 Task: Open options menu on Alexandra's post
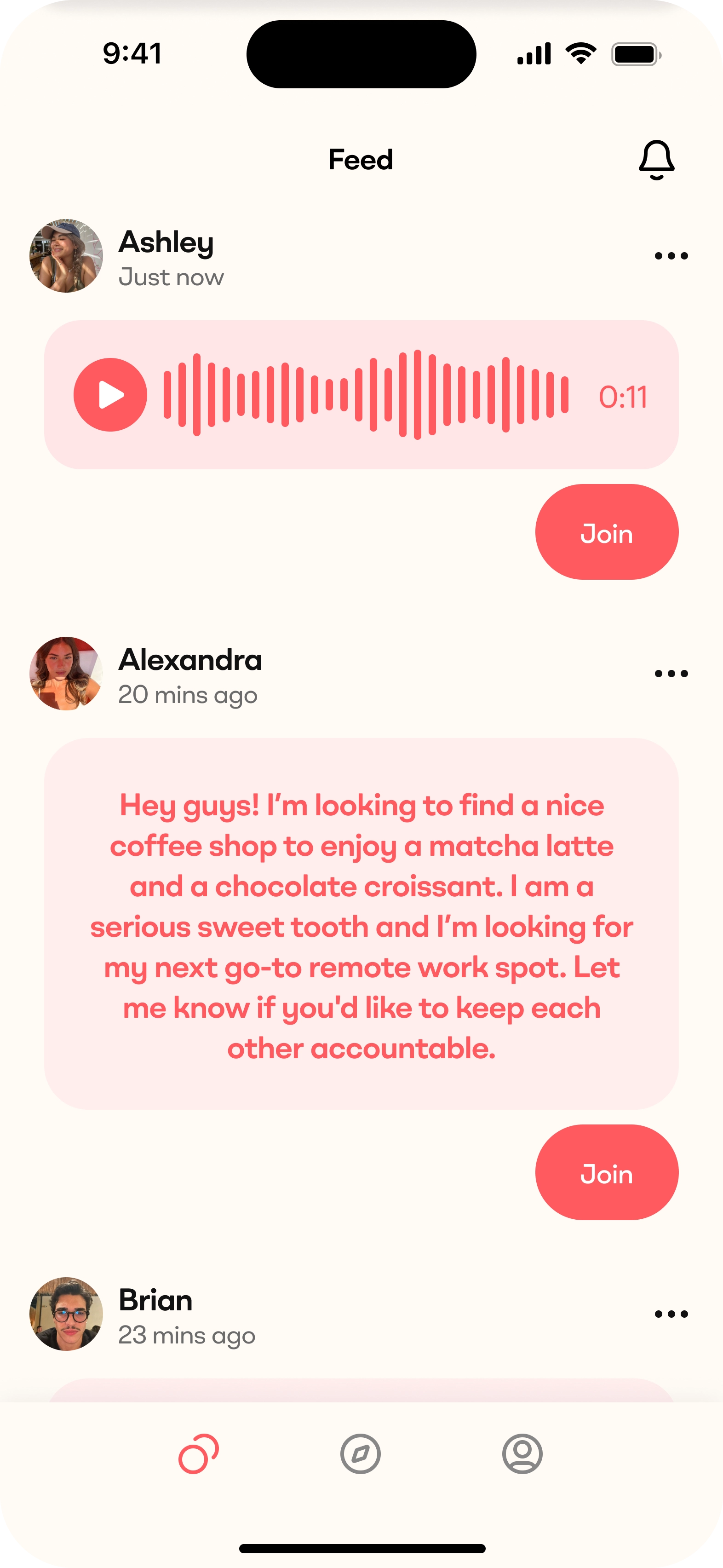pyautogui.click(x=671, y=673)
